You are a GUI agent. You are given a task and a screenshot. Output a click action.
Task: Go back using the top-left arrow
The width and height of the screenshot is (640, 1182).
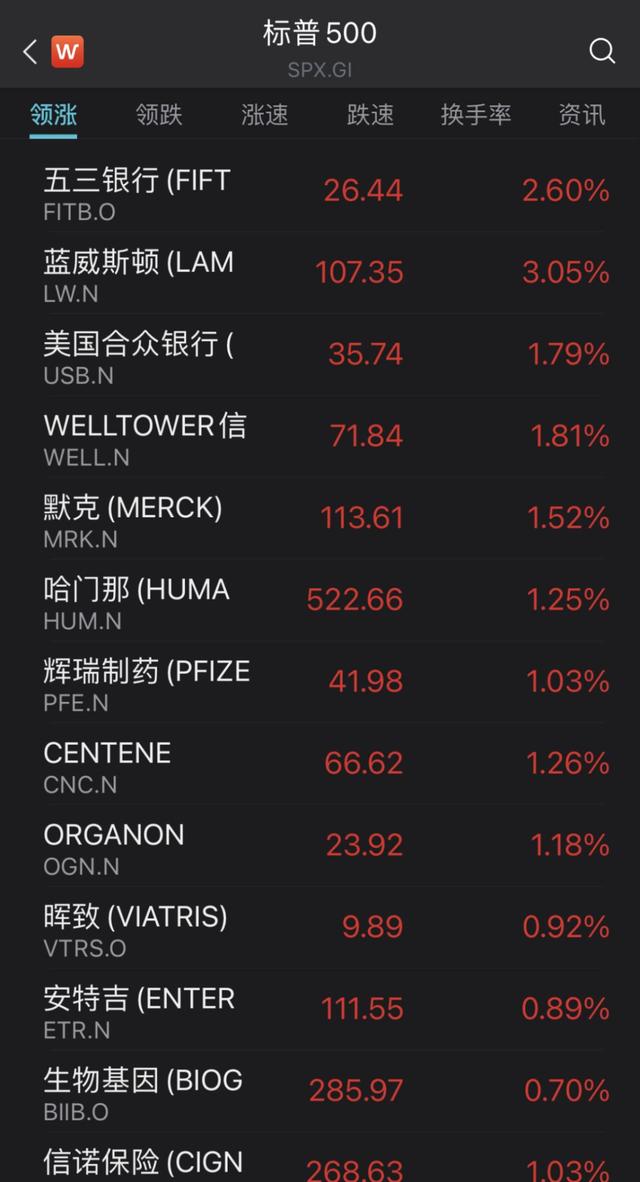[x=30, y=52]
